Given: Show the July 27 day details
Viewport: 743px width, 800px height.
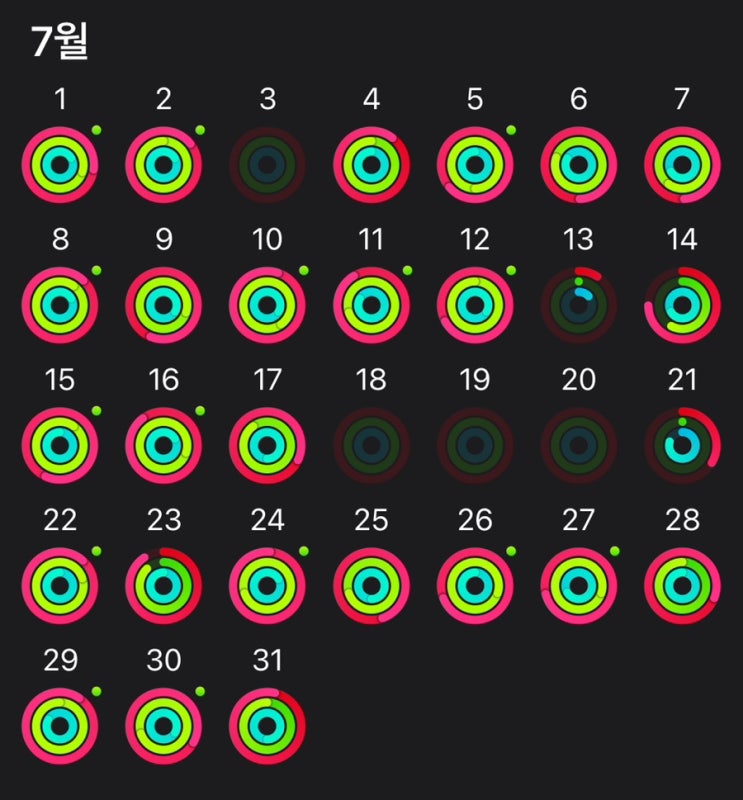Looking at the screenshot, I should click(579, 585).
